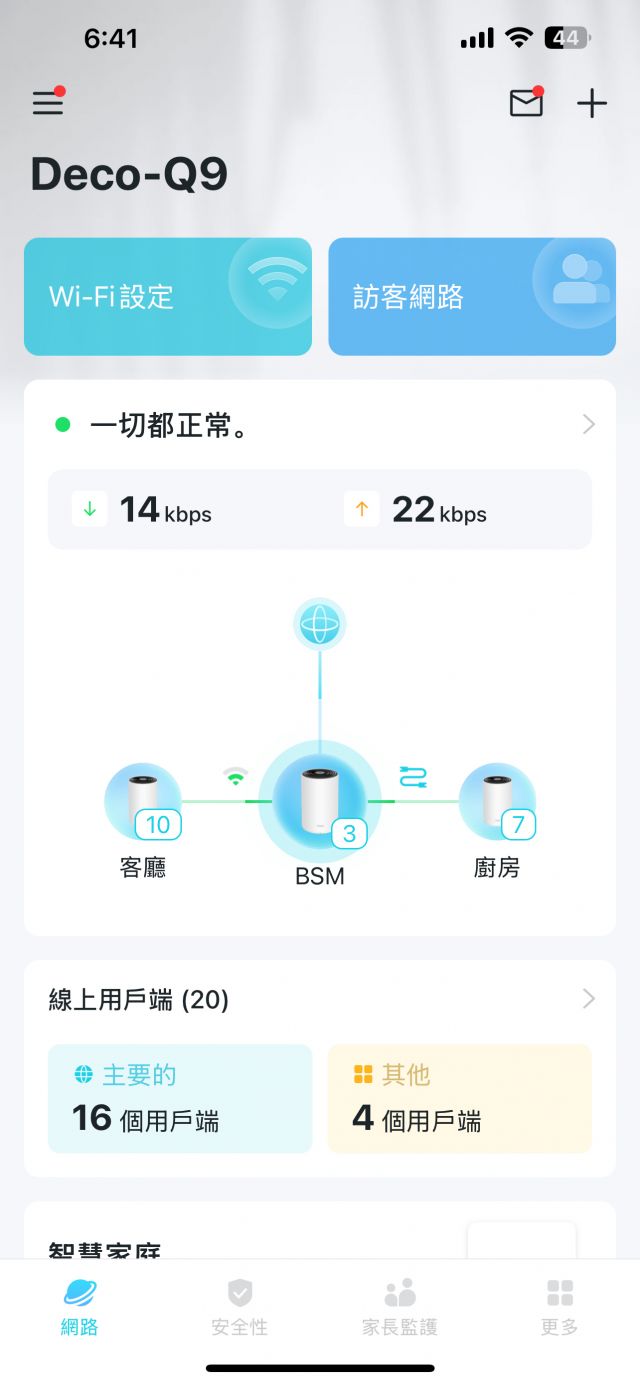
Task: Switch to the 更多 tab
Action: click(x=560, y=1307)
